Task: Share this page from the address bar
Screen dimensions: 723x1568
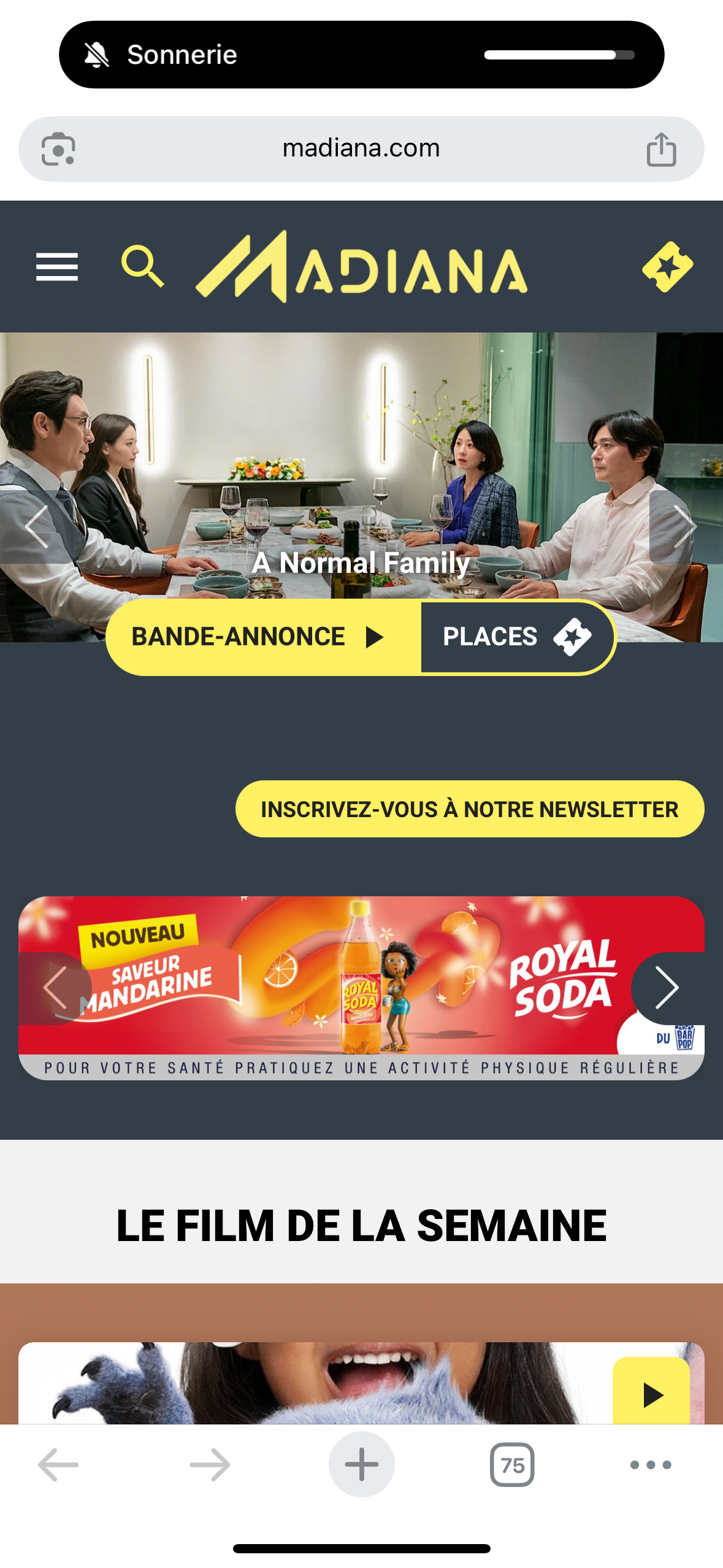Action: click(x=661, y=150)
